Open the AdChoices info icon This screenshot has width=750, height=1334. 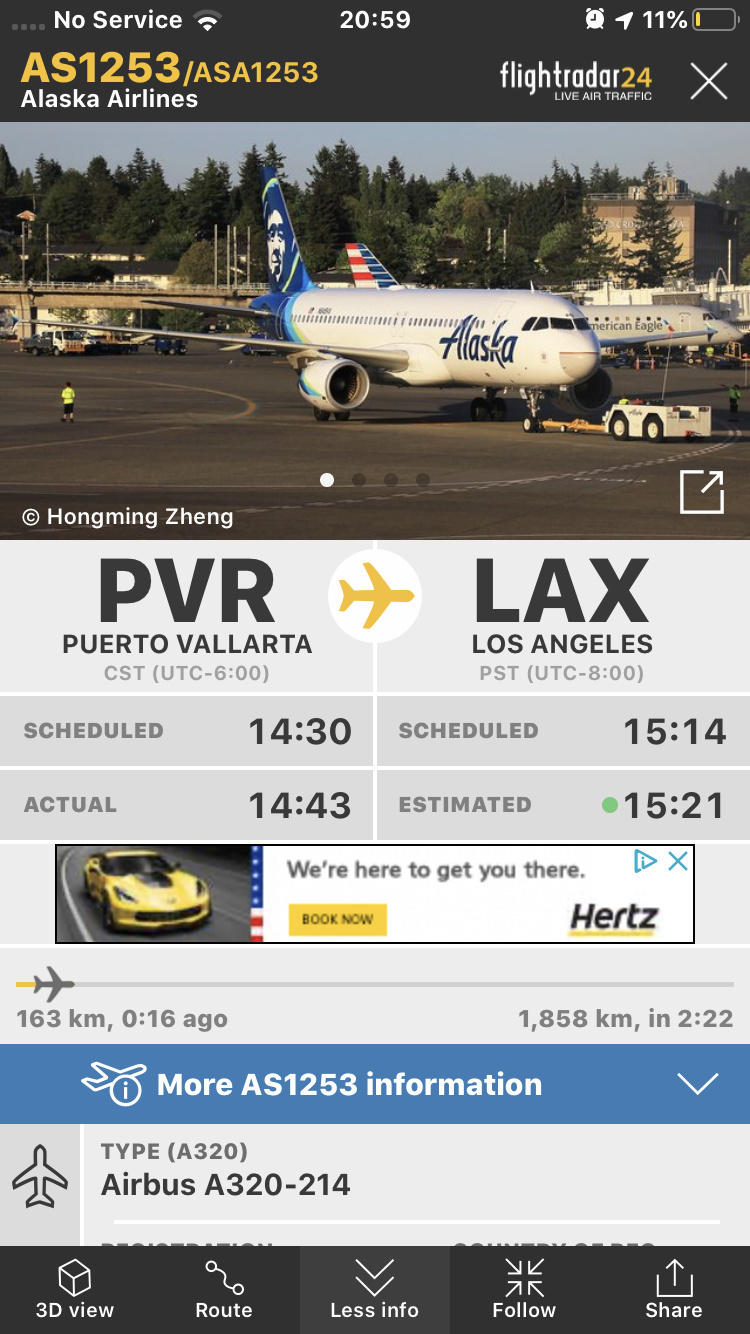(x=646, y=861)
